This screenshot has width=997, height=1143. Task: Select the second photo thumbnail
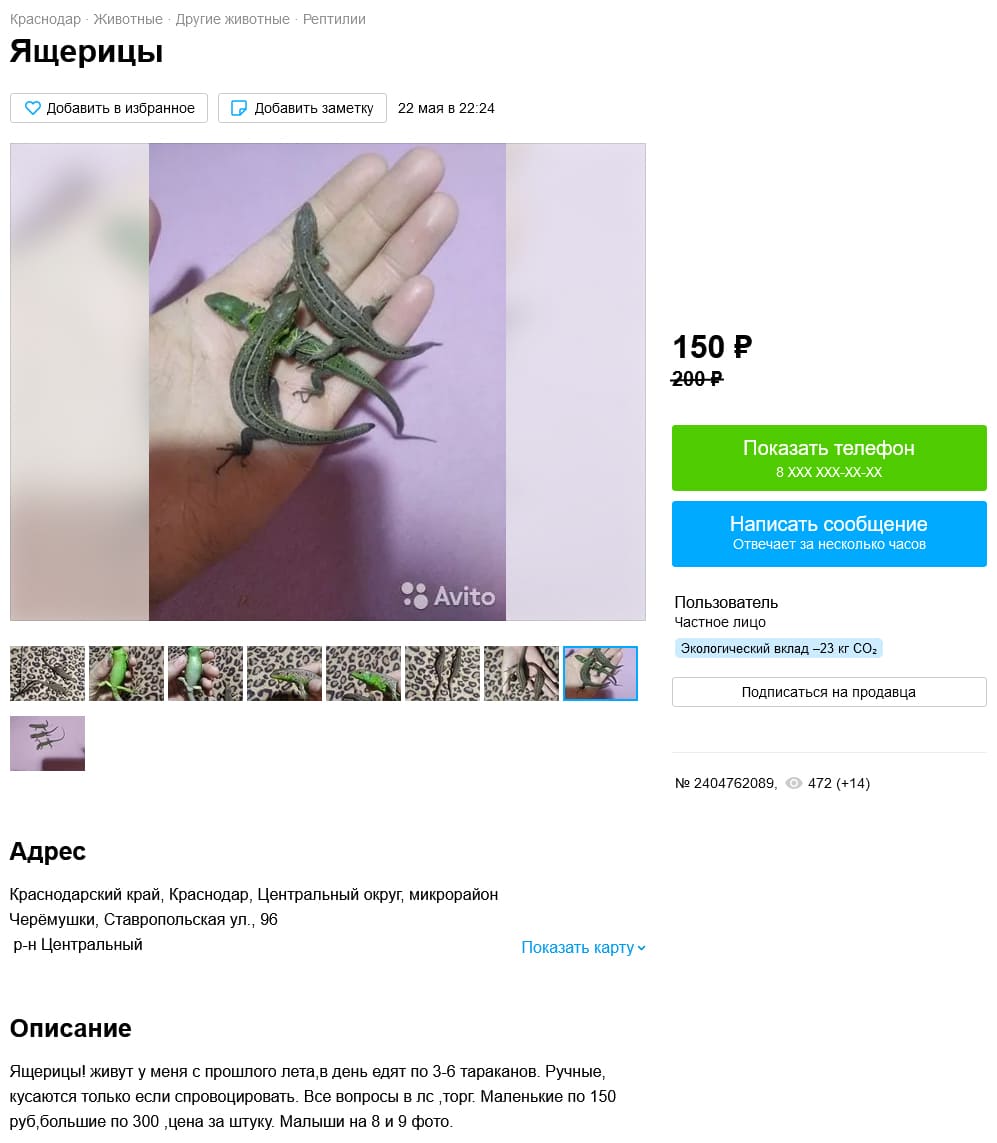(126, 673)
